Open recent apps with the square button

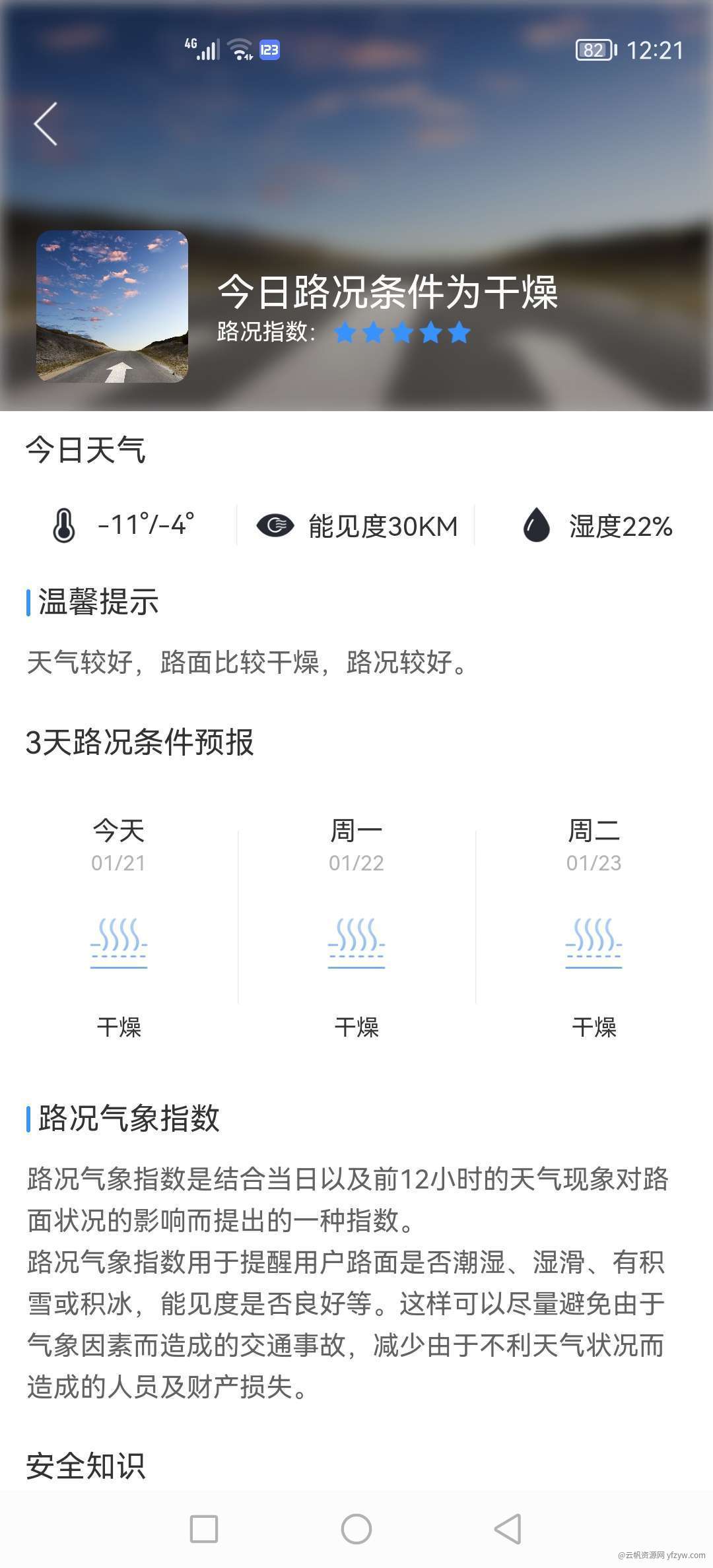(x=204, y=1528)
